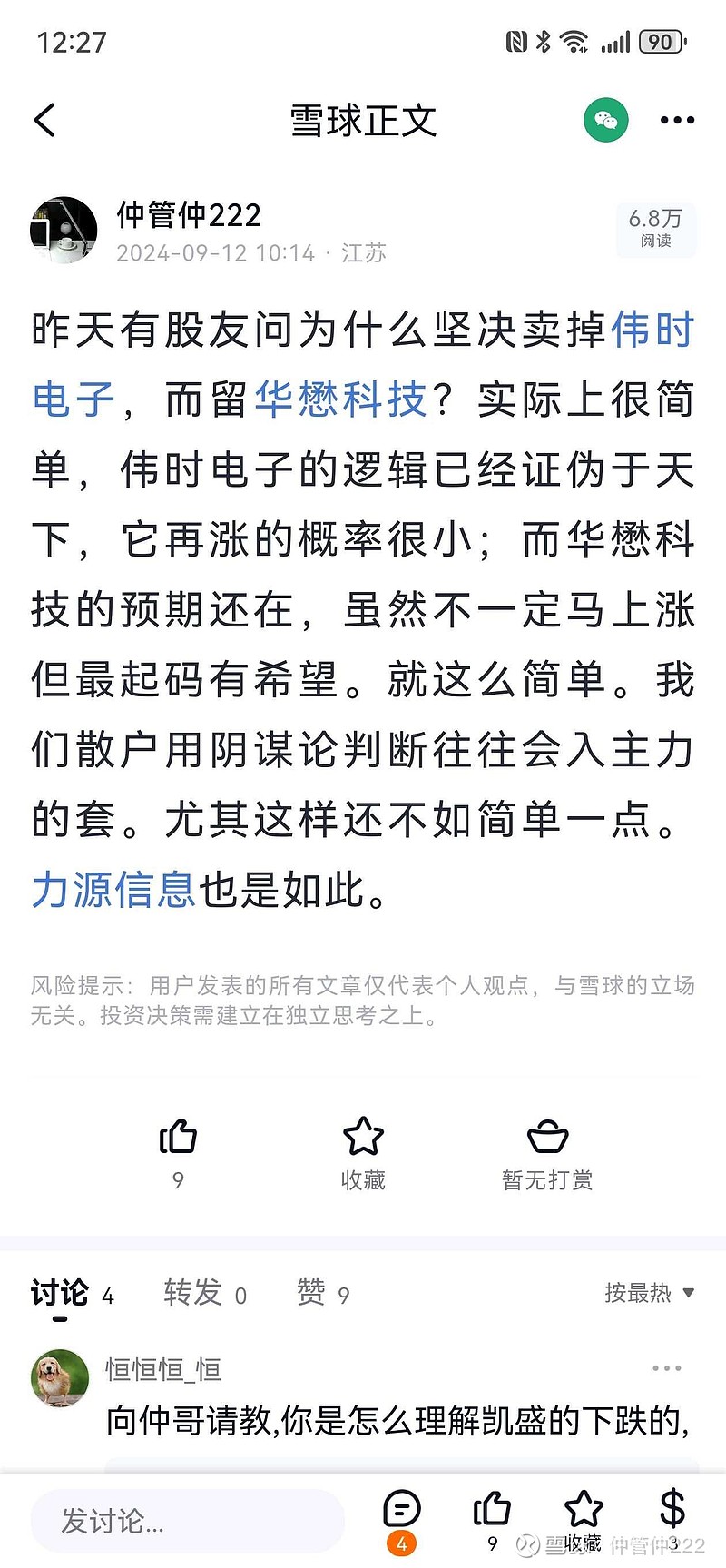The height and width of the screenshot is (1568, 726).
Task: Tap the dollar reward icon in bottom bar
Action: [672, 1509]
